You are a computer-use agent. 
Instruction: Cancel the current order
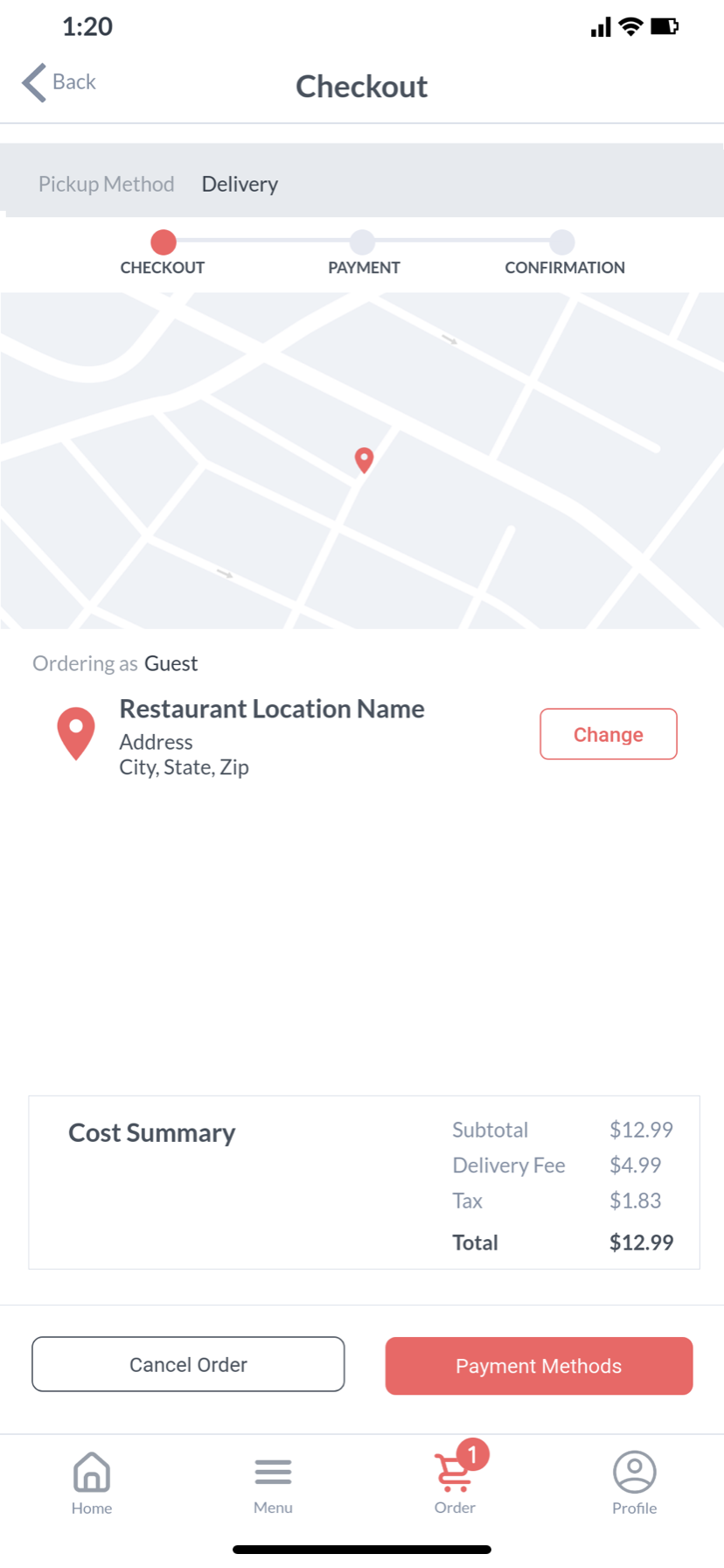tap(188, 1364)
